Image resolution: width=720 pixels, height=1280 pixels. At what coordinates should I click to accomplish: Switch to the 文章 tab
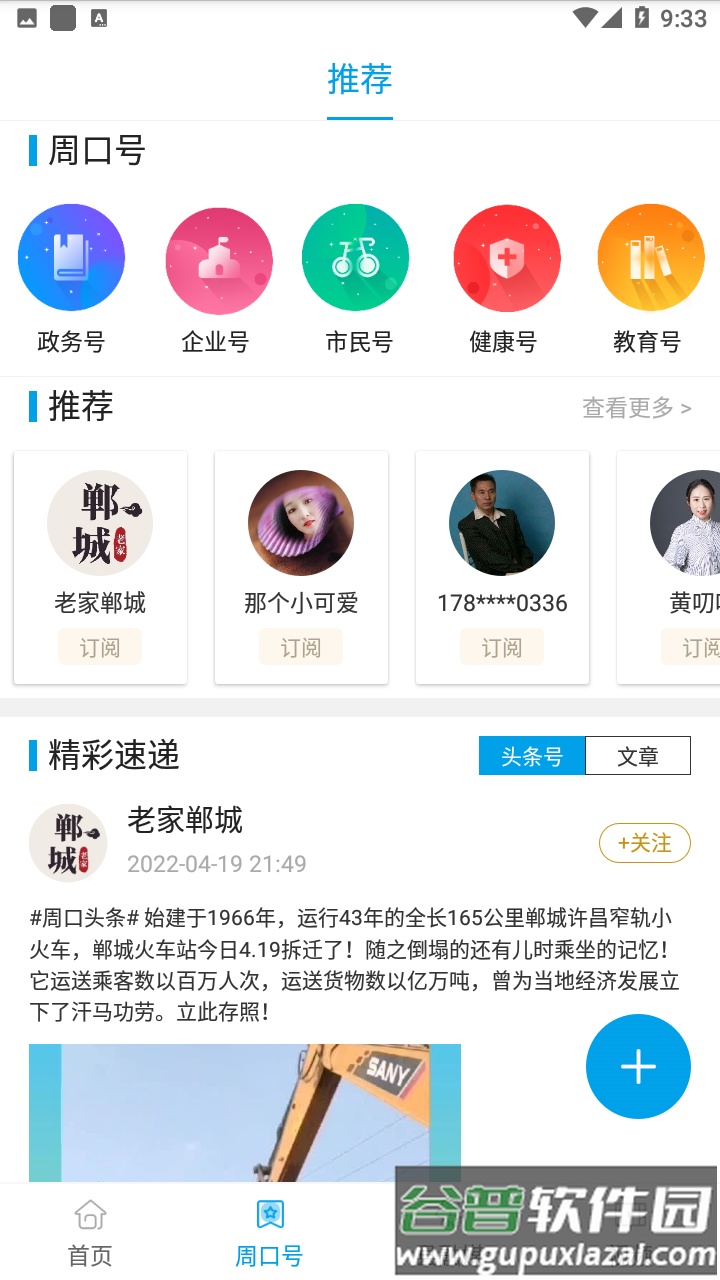(638, 756)
